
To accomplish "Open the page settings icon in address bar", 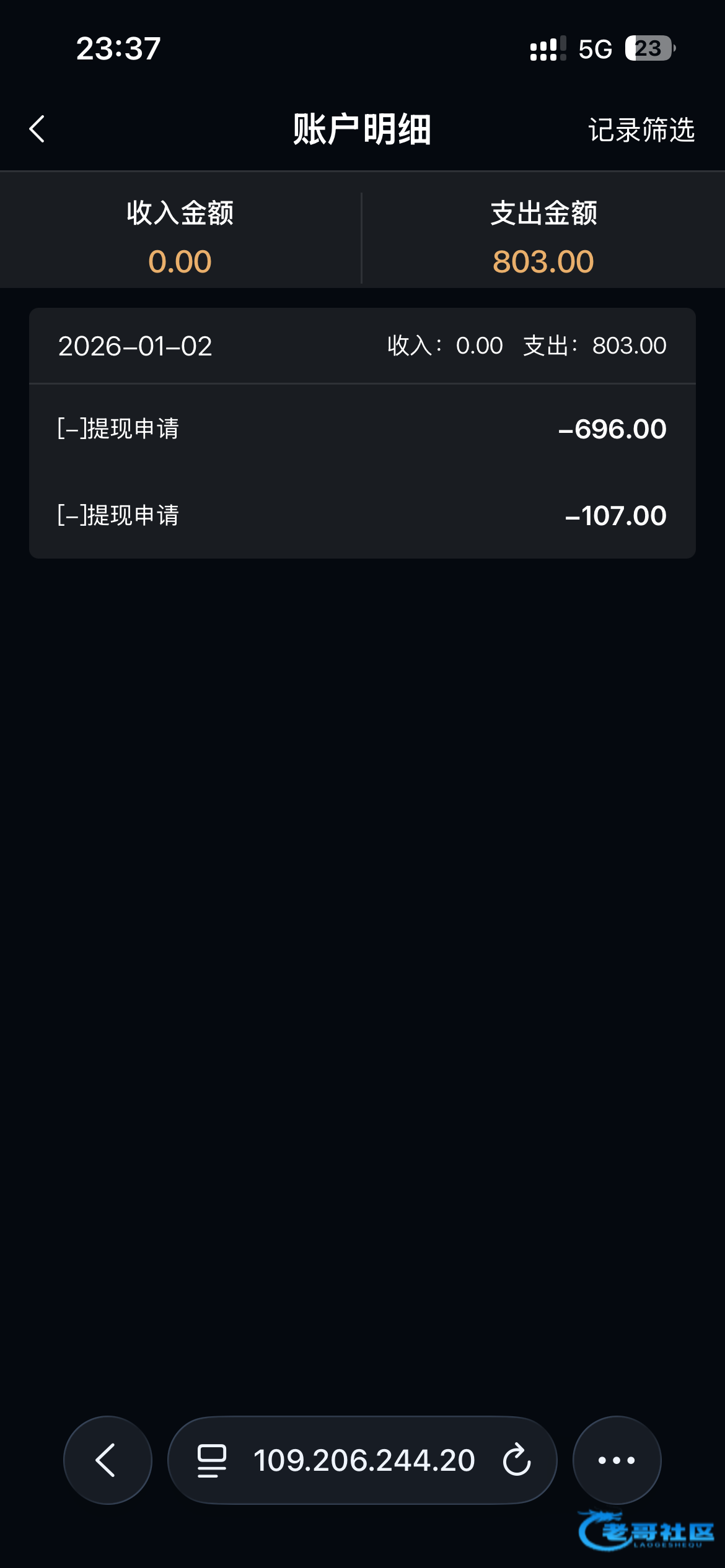I will coord(211,1460).
